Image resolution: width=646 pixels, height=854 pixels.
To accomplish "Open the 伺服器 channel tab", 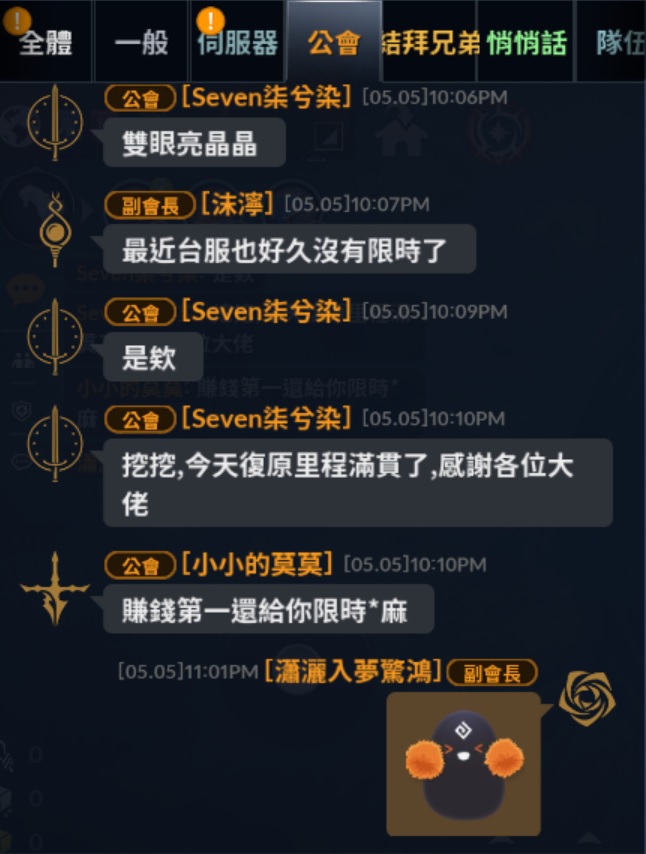I will coord(237,42).
